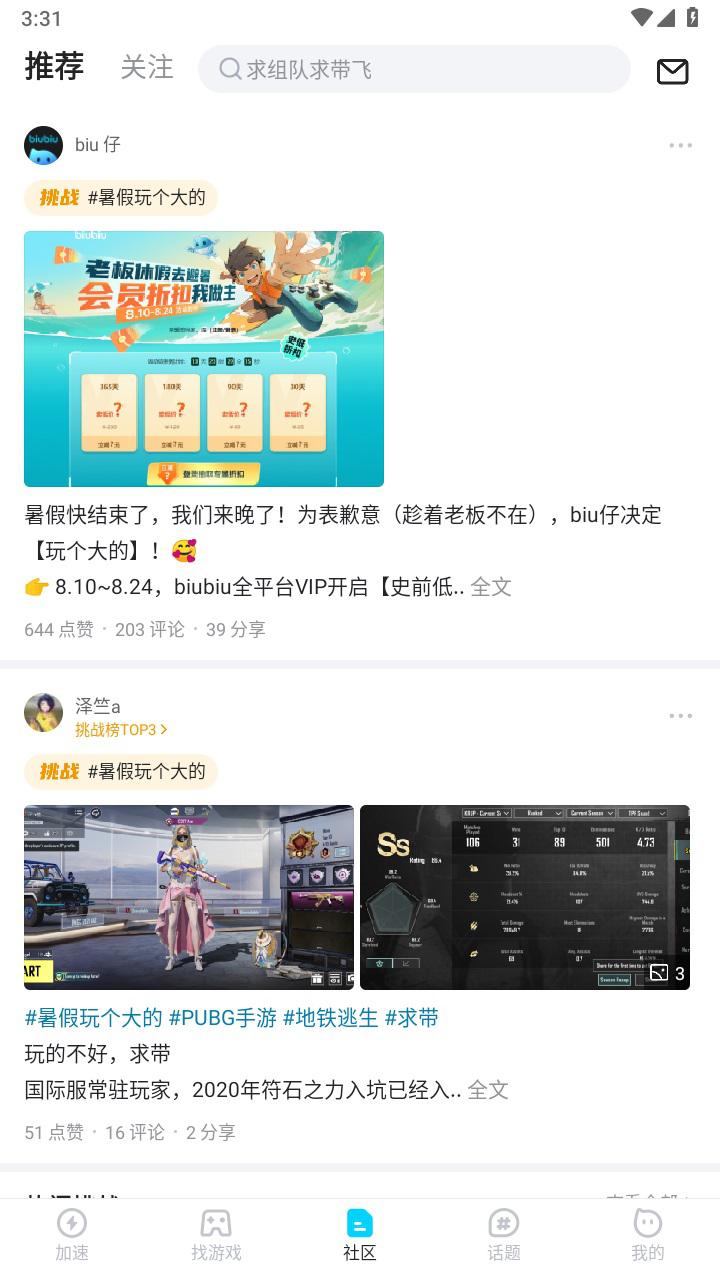Switch to the 关注 tab
Screen dimensions: 720x1280
[147, 67]
